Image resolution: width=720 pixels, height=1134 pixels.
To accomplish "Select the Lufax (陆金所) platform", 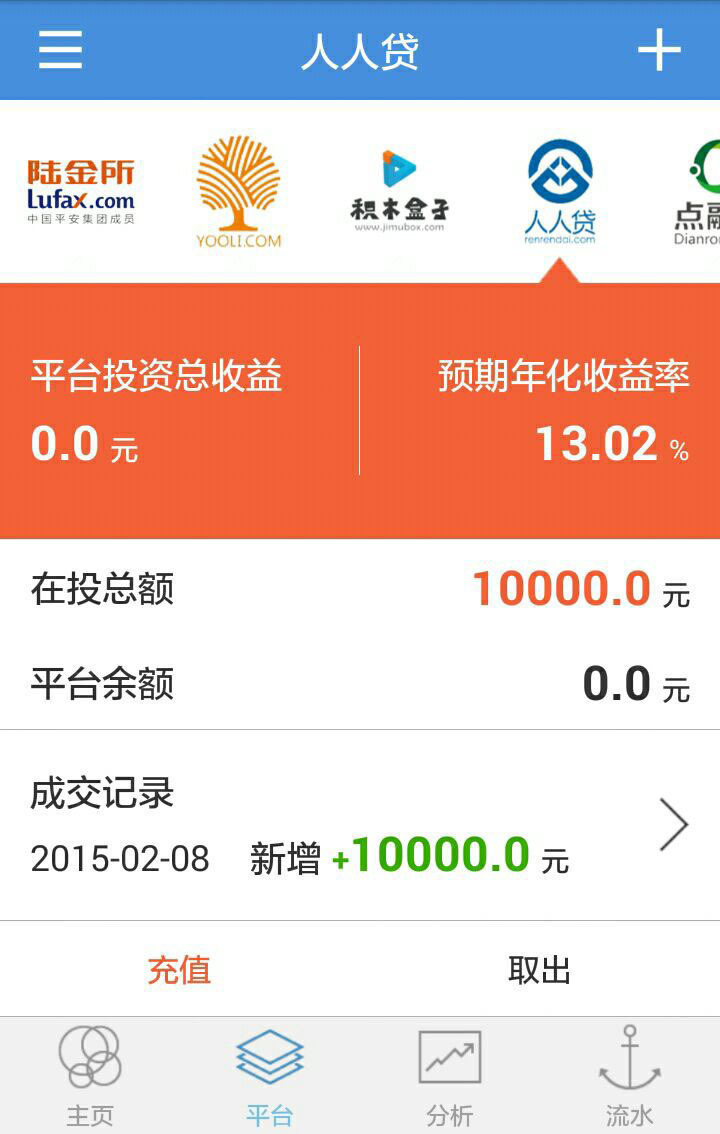I will [x=81, y=192].
